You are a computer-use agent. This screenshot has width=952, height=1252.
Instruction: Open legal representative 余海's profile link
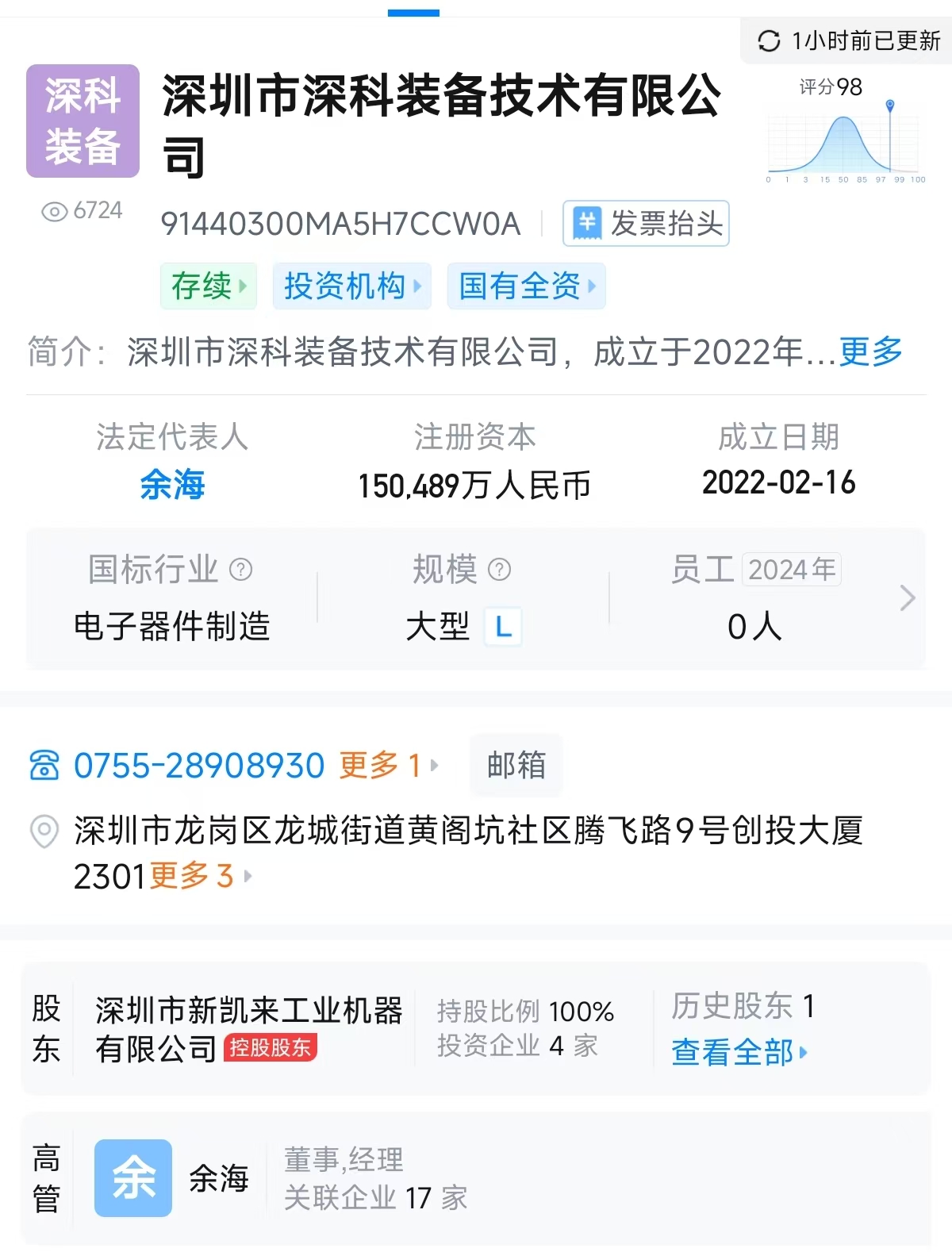172,484
